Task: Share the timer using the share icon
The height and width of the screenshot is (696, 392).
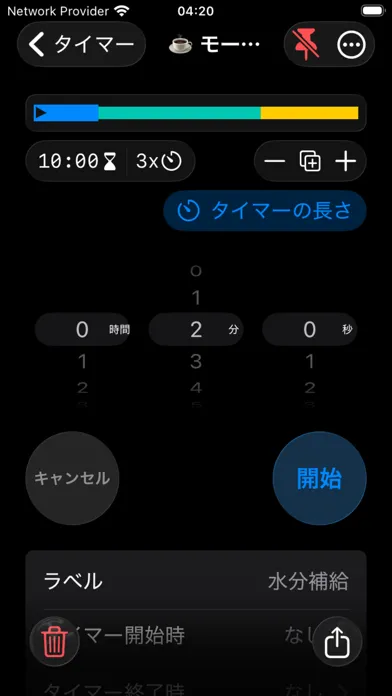Action: click(337, 642)
